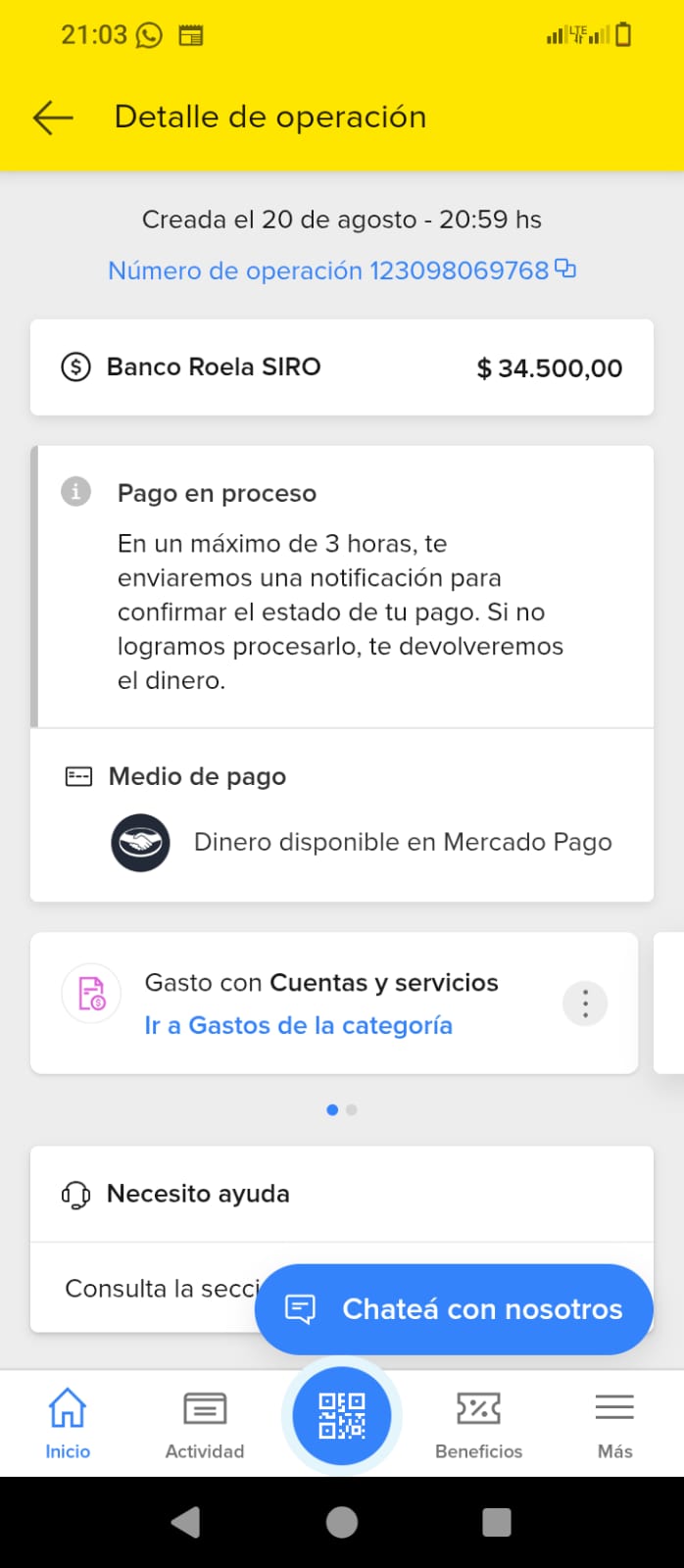Screen dimensions: 684x1568
Task: Switch to the Beneficios tab
Action: 478,1423
